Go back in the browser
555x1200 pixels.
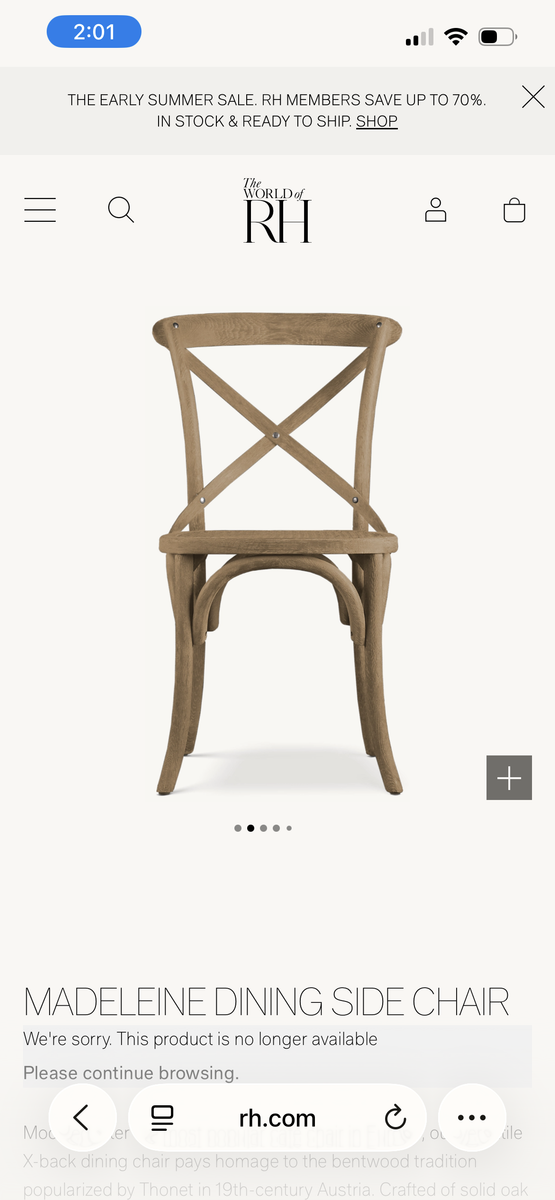pyautogui.click(x=82, y=1117)
